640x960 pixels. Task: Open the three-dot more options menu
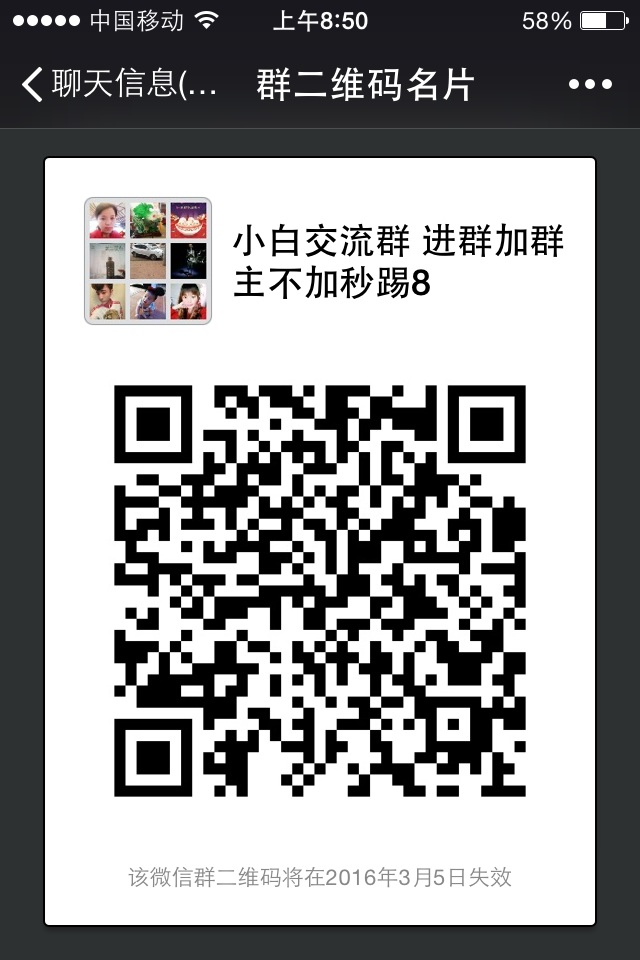589,85
